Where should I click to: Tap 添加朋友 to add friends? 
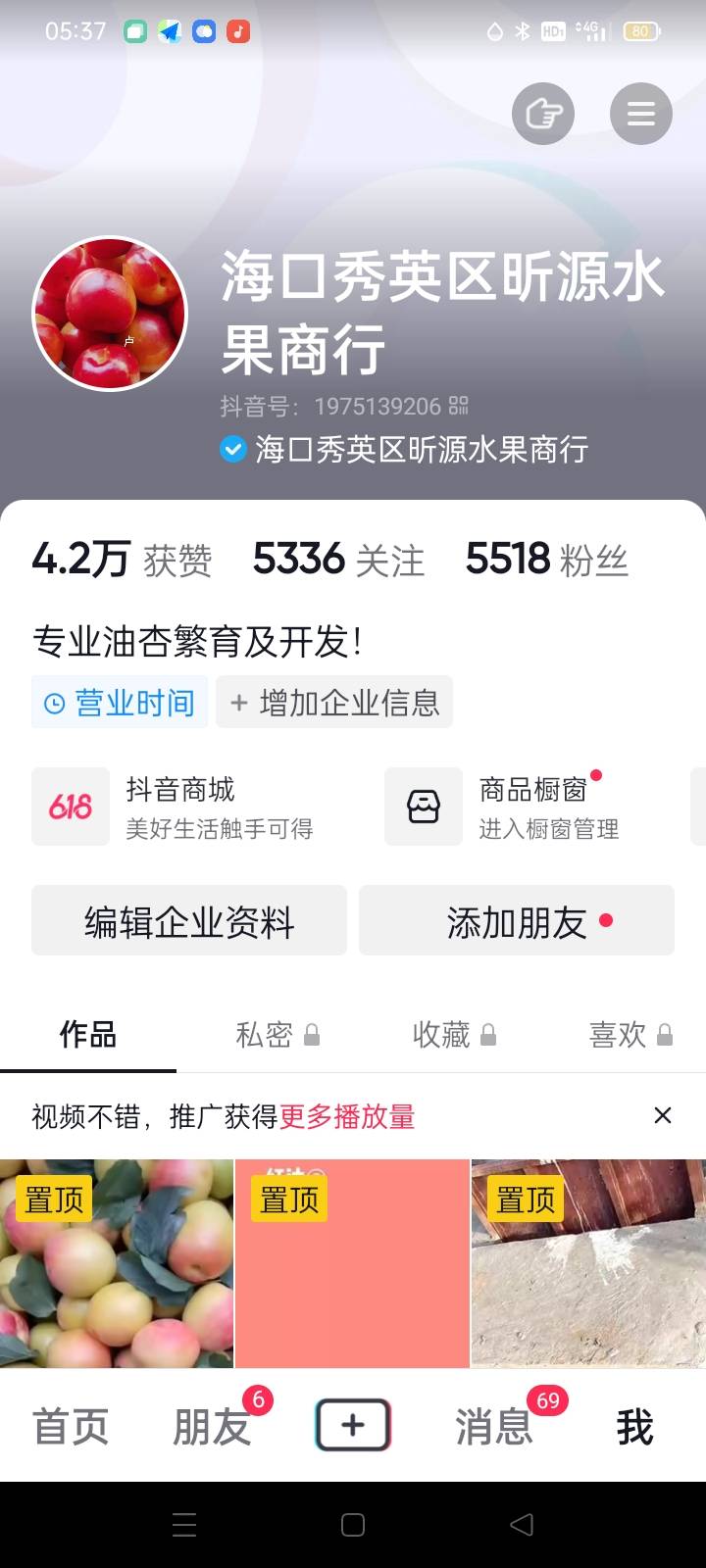point(517,920)
